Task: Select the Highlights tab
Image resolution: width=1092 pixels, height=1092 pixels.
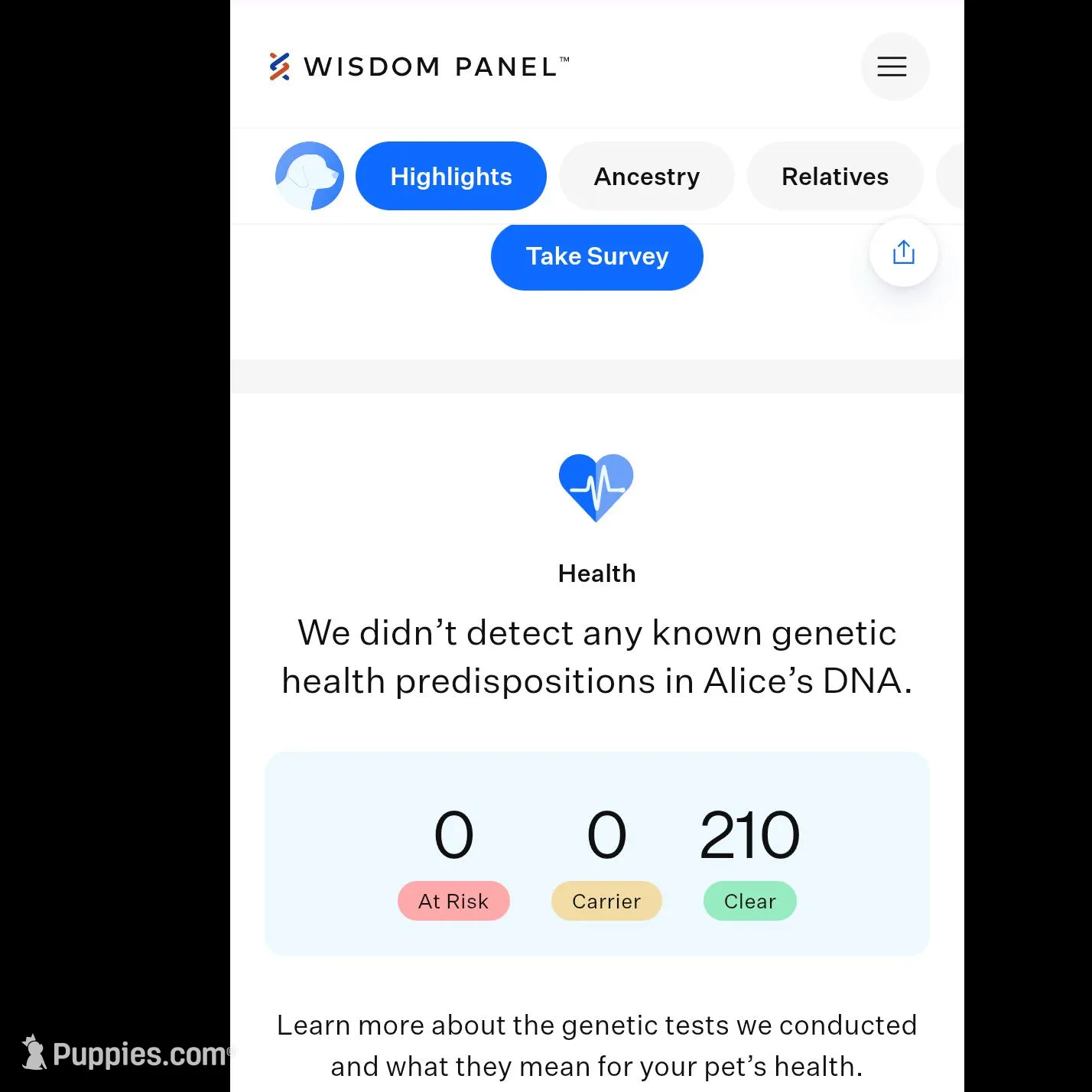Action: click(451, 176)
